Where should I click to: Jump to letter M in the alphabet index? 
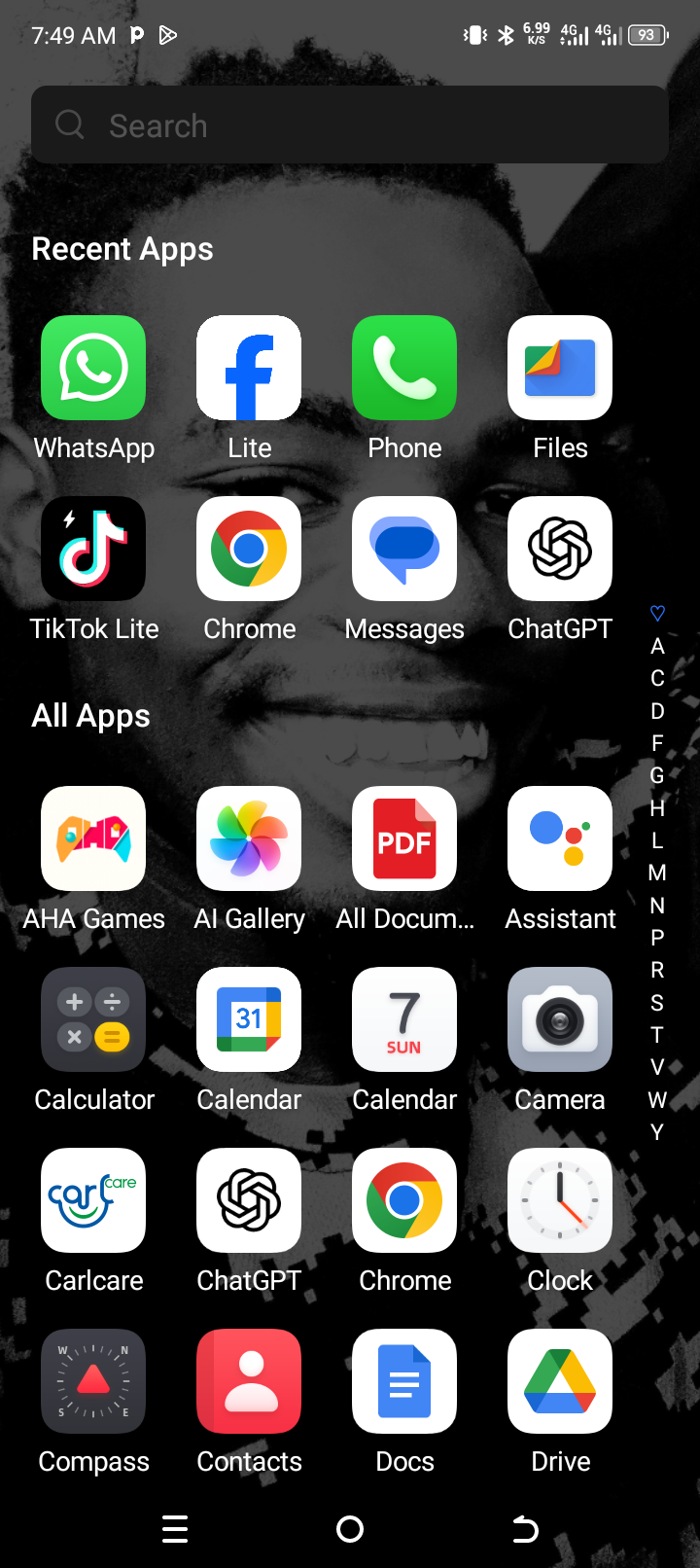tap(657, 873)
